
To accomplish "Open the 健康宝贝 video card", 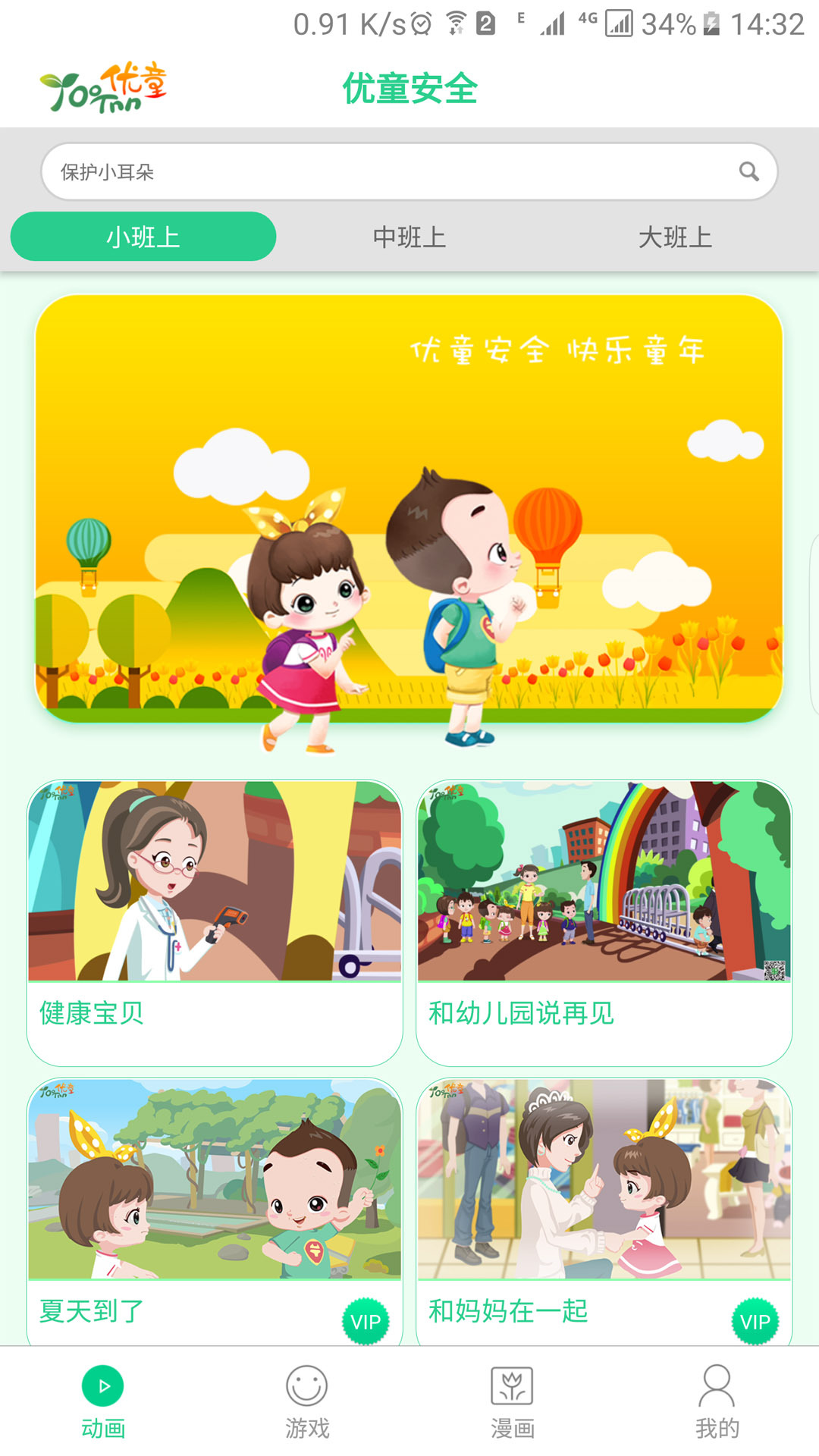I will tap(215, 921).
